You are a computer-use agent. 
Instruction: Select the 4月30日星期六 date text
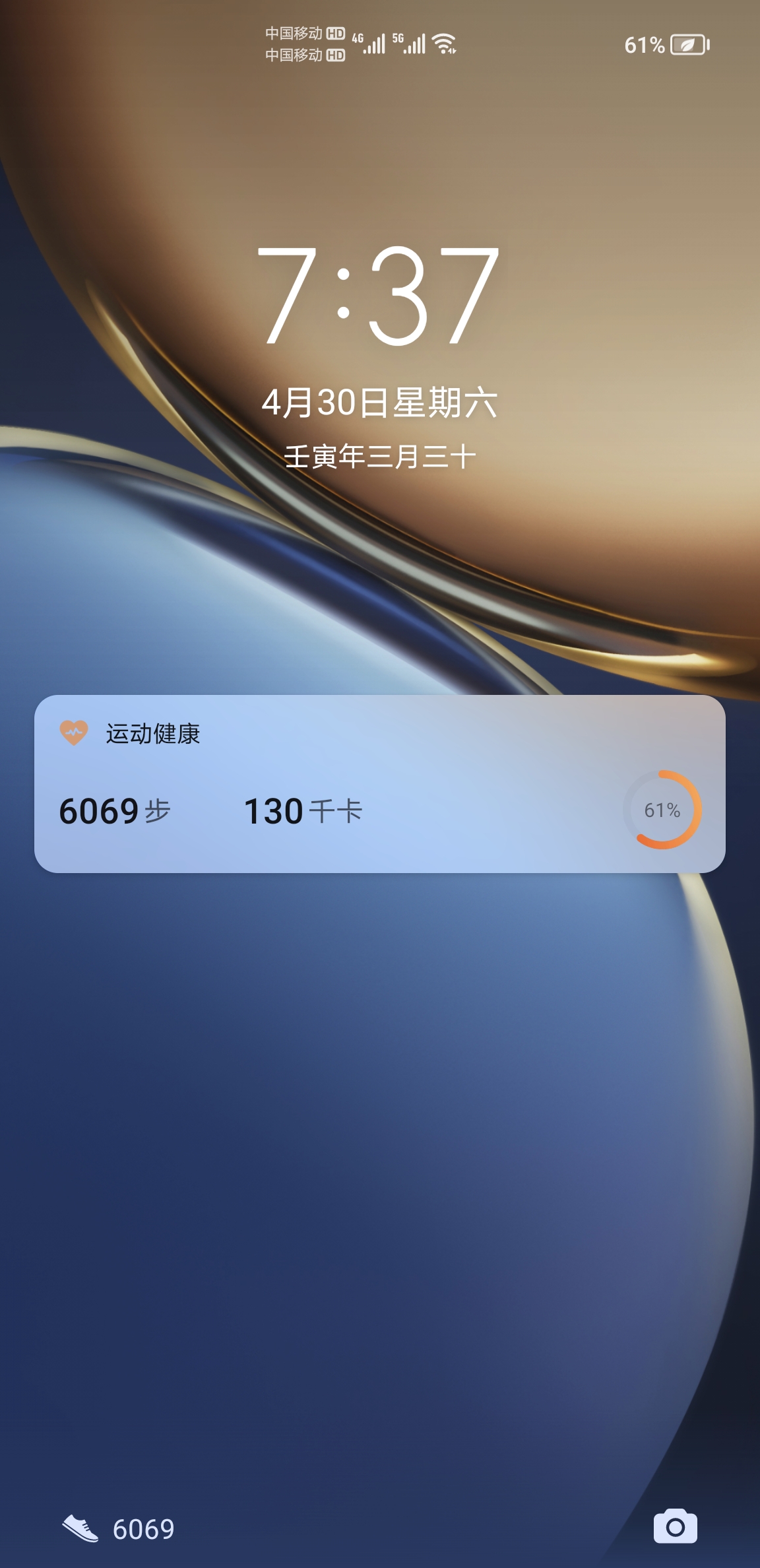[x=381, y=403]
